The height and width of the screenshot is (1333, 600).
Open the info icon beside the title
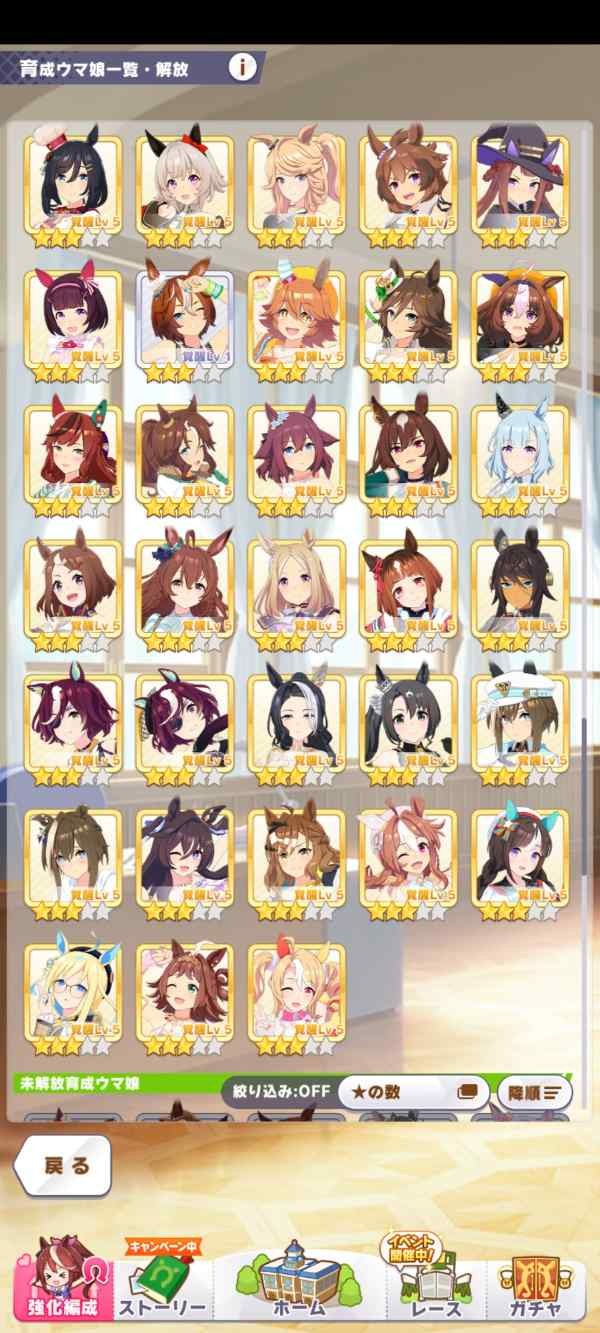[x=242, y=67]
